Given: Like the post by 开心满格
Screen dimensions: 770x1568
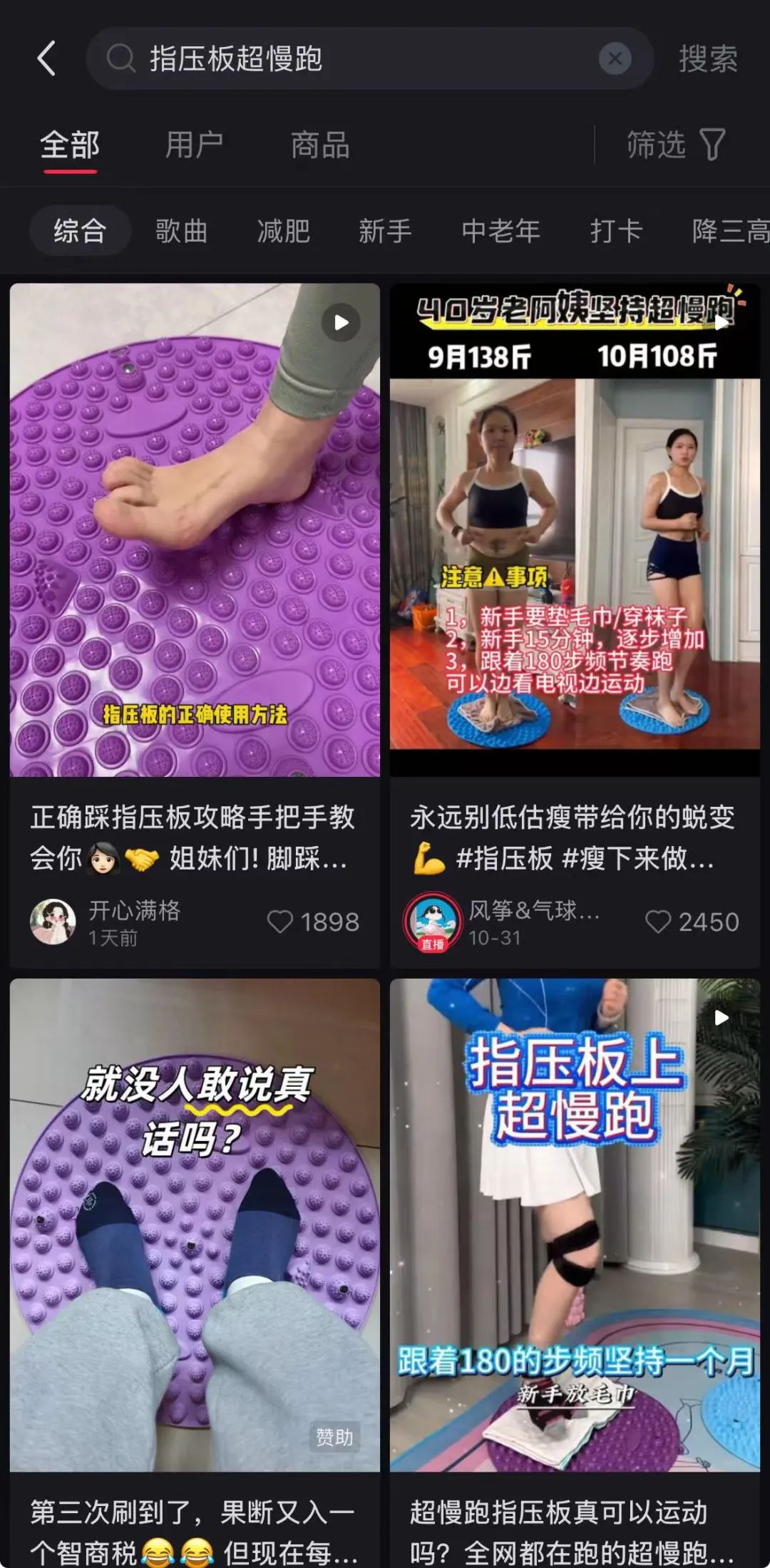Looking at the screenshot, I should click(280, 922).
